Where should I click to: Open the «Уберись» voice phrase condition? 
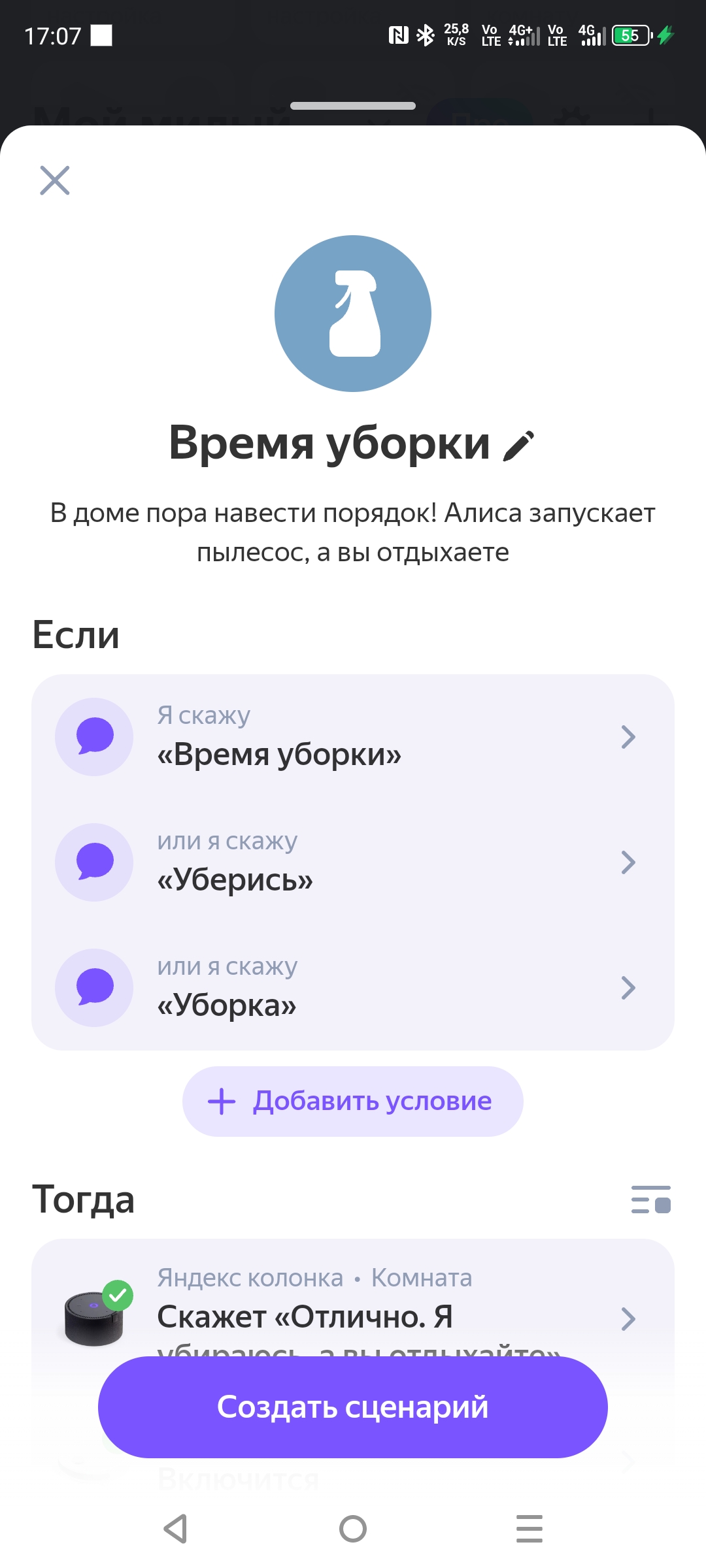[x=353, y=862]
